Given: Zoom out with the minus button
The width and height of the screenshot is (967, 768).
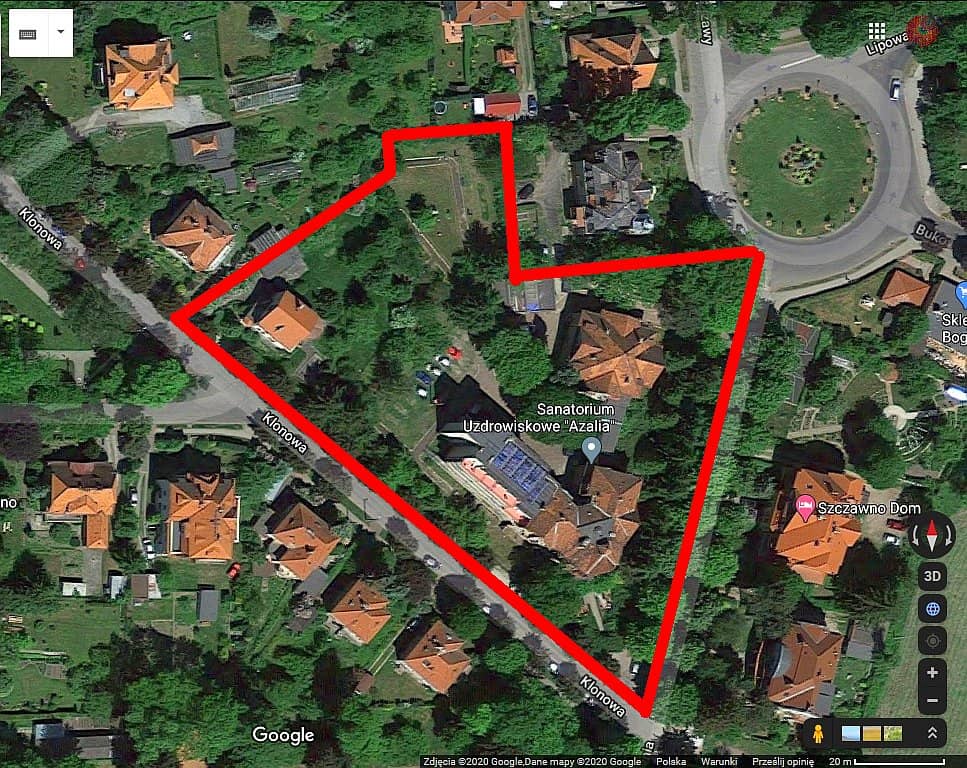Looking at the screenshot, I should 932,701.
